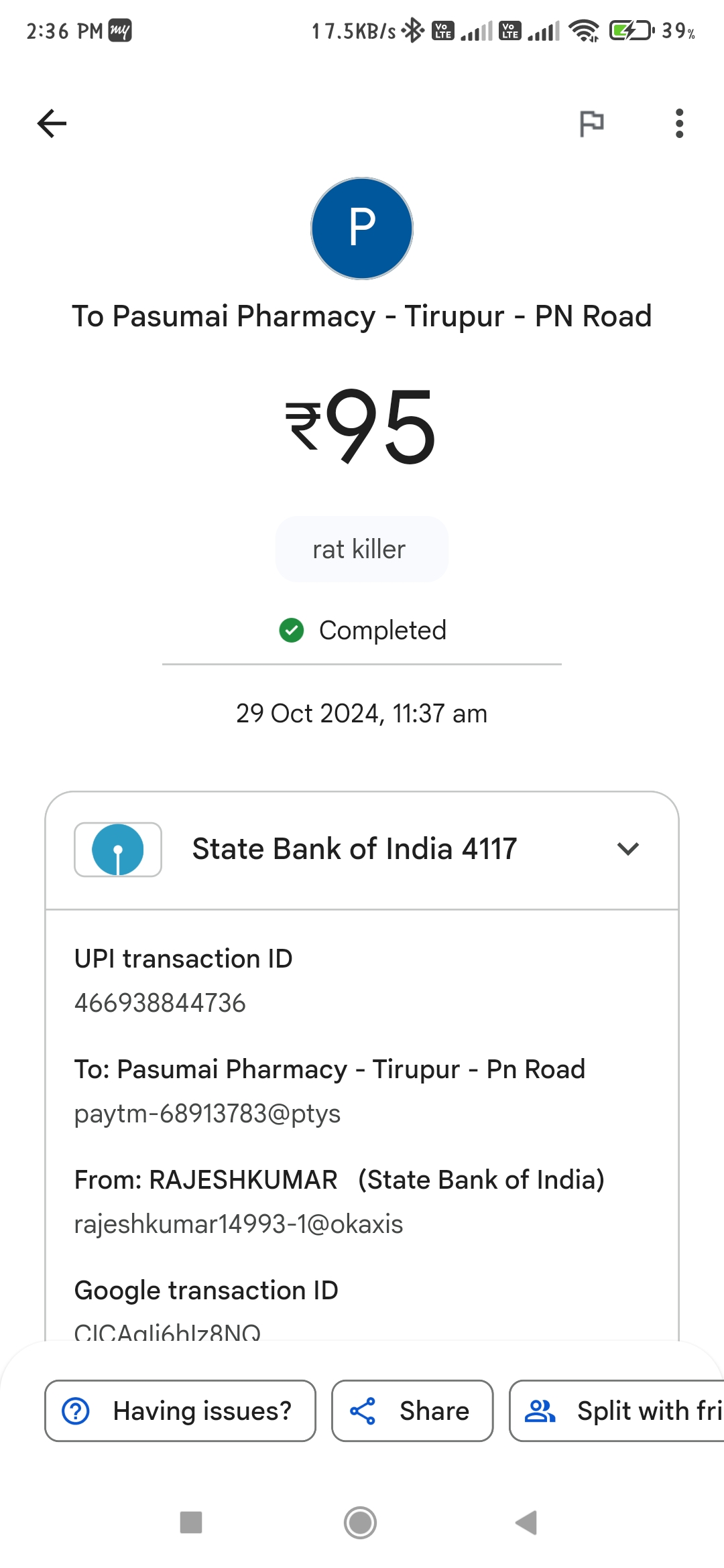
Task: Tap the Having issues? button
Action: [180, 1411]
